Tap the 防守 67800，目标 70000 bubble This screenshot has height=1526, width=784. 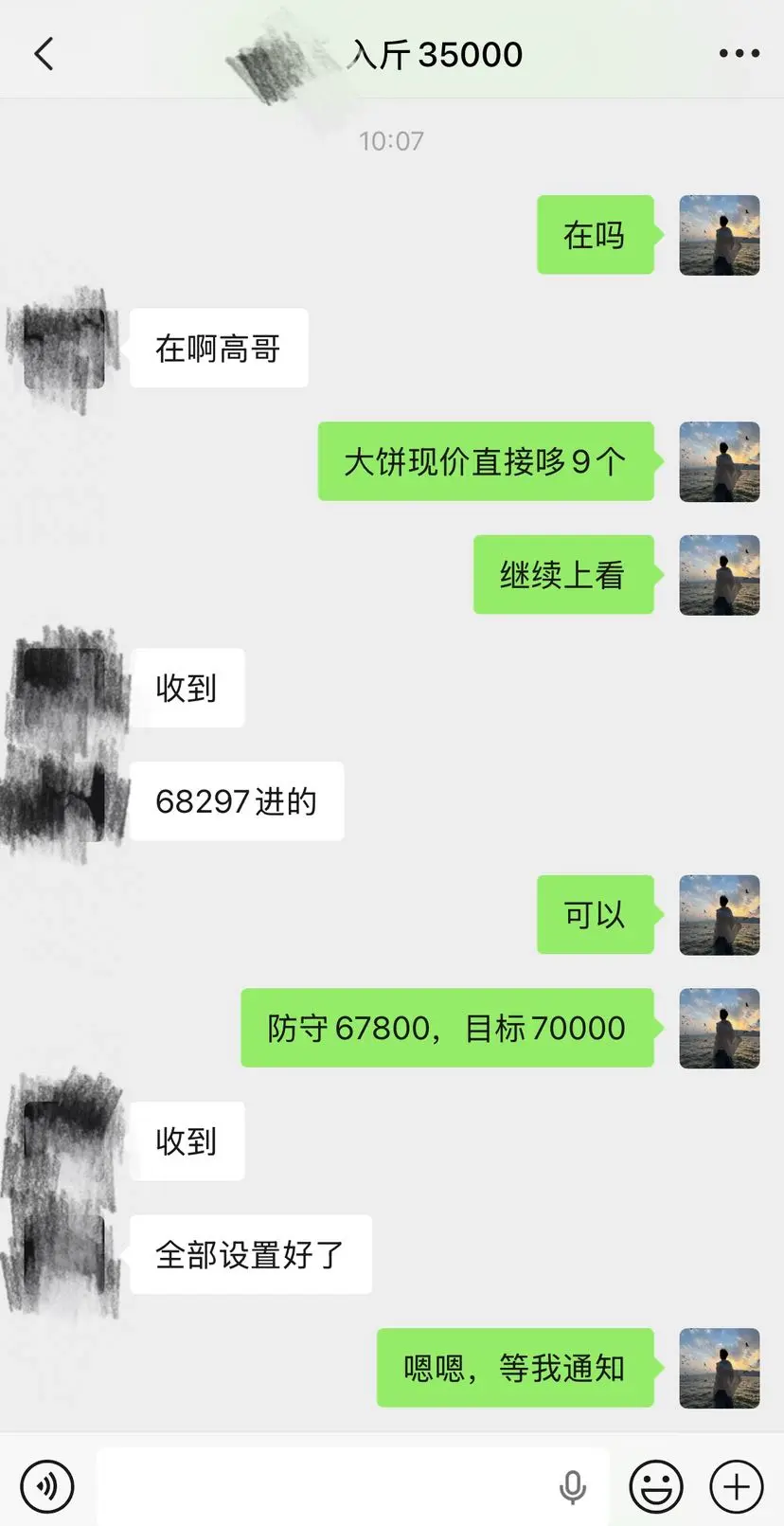[x=445, y=1028]
